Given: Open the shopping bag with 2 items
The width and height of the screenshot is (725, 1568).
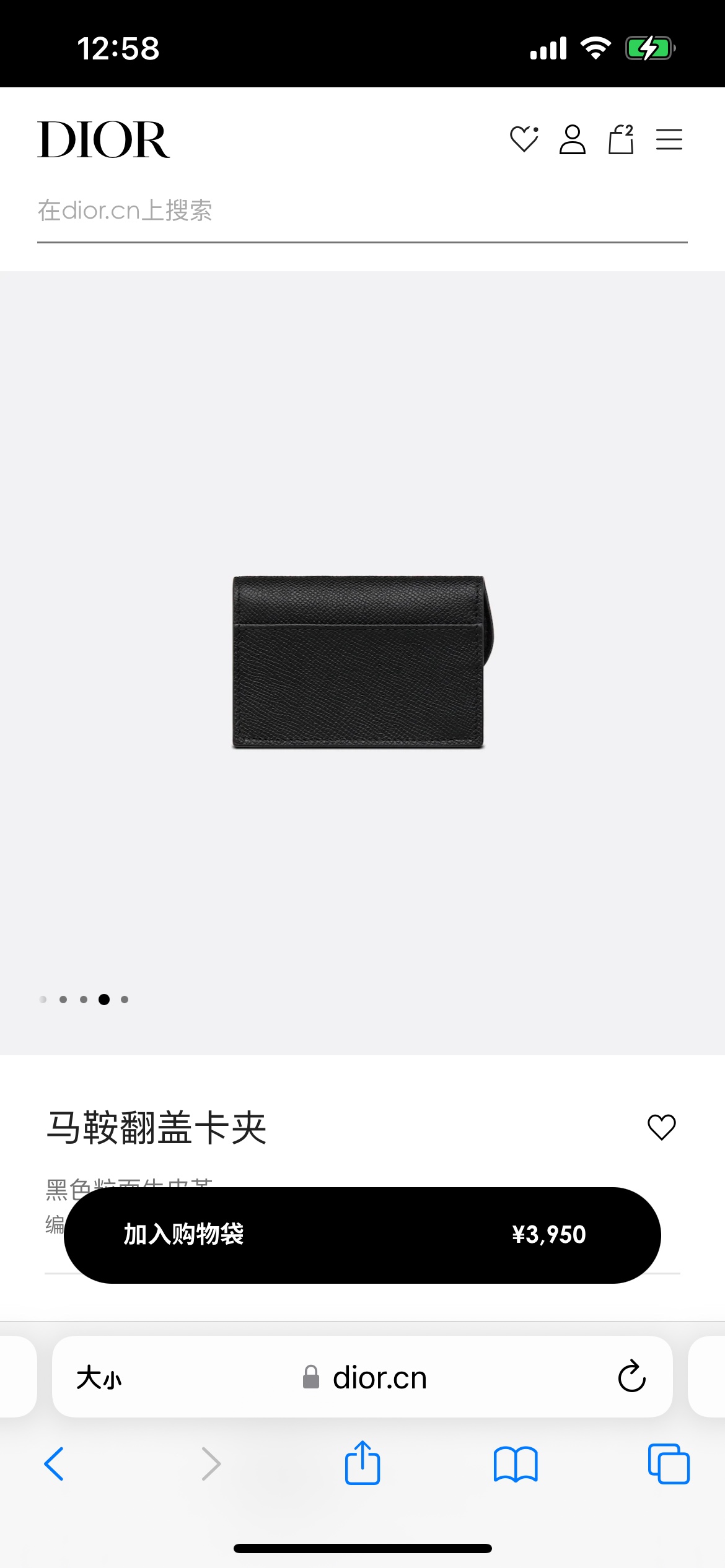Looking at the screenshot, I should 621,139.
